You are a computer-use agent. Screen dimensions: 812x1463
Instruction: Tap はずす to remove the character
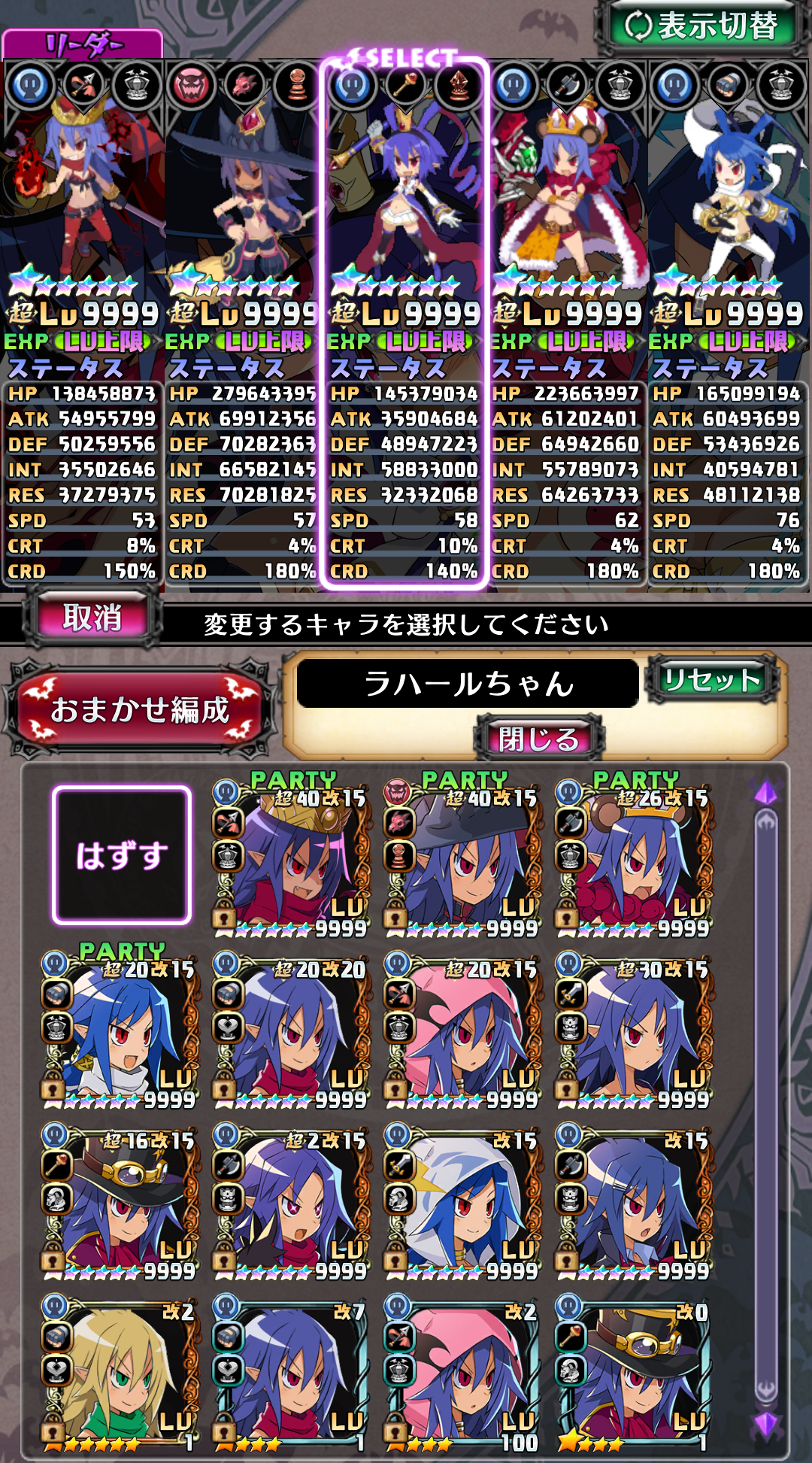coord(121,855)
